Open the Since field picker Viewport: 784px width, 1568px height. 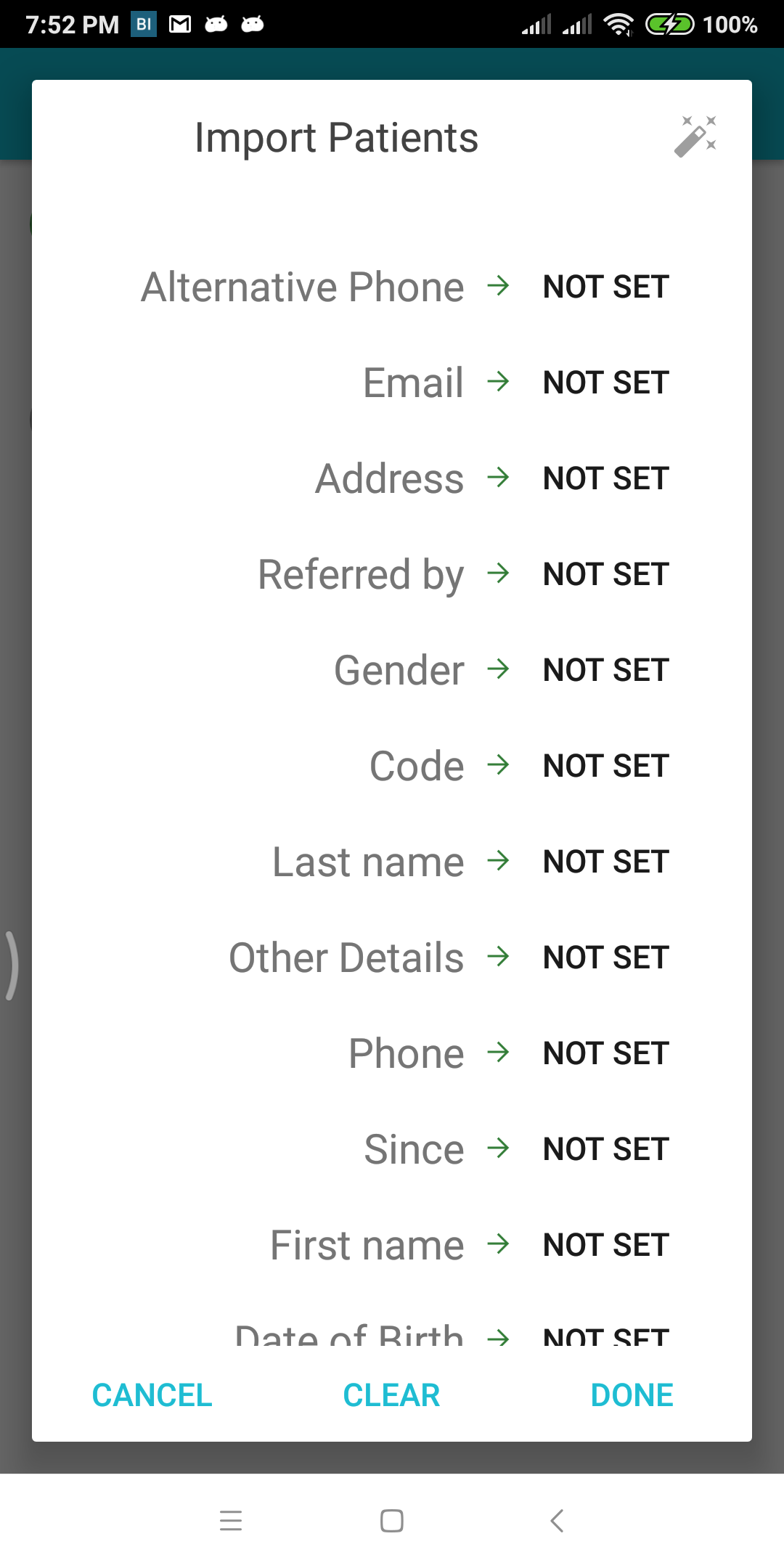605,1149
